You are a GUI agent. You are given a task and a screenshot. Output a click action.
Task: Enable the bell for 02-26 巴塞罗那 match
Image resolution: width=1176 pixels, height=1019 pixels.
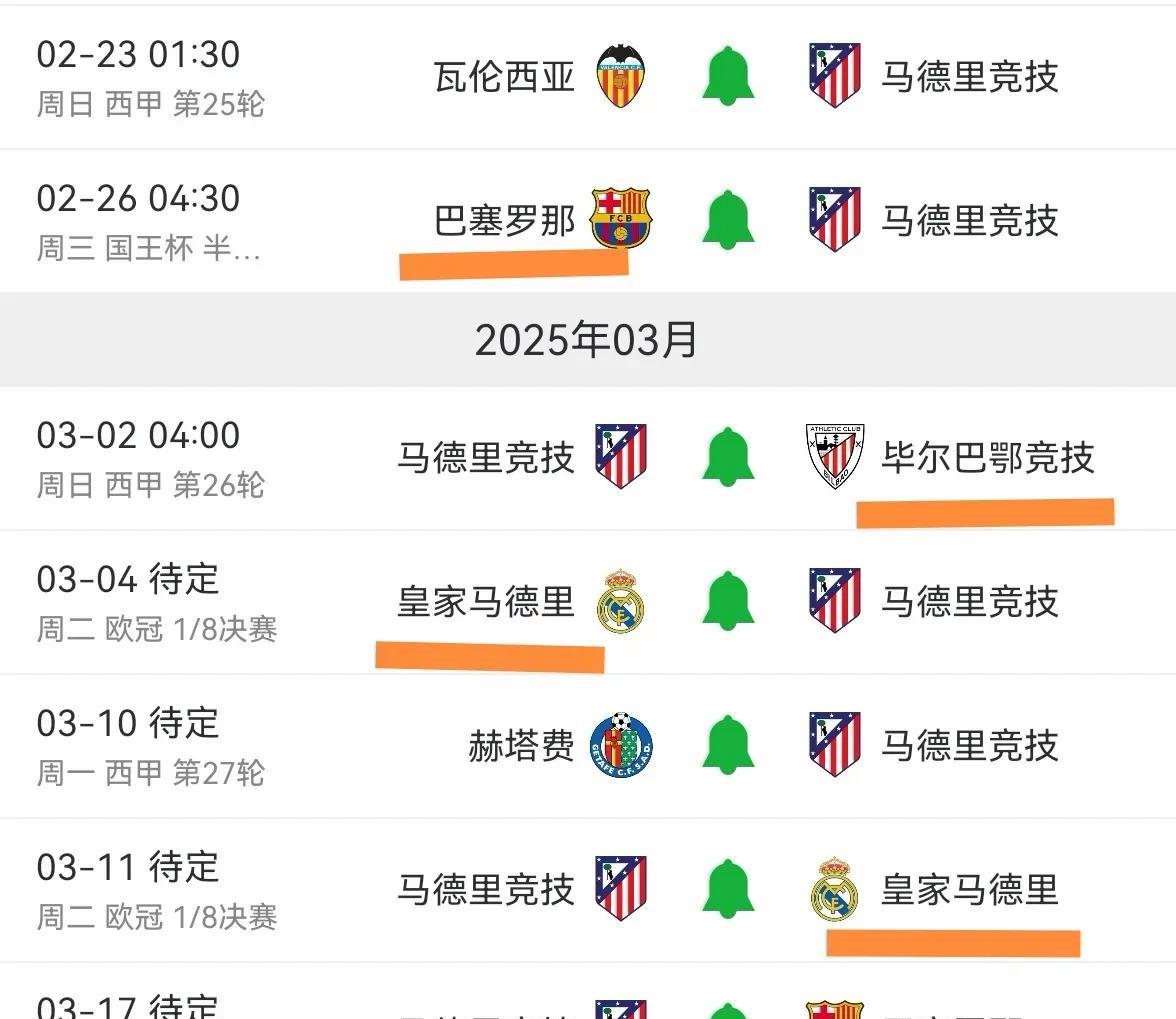click(x=727, y=220)
